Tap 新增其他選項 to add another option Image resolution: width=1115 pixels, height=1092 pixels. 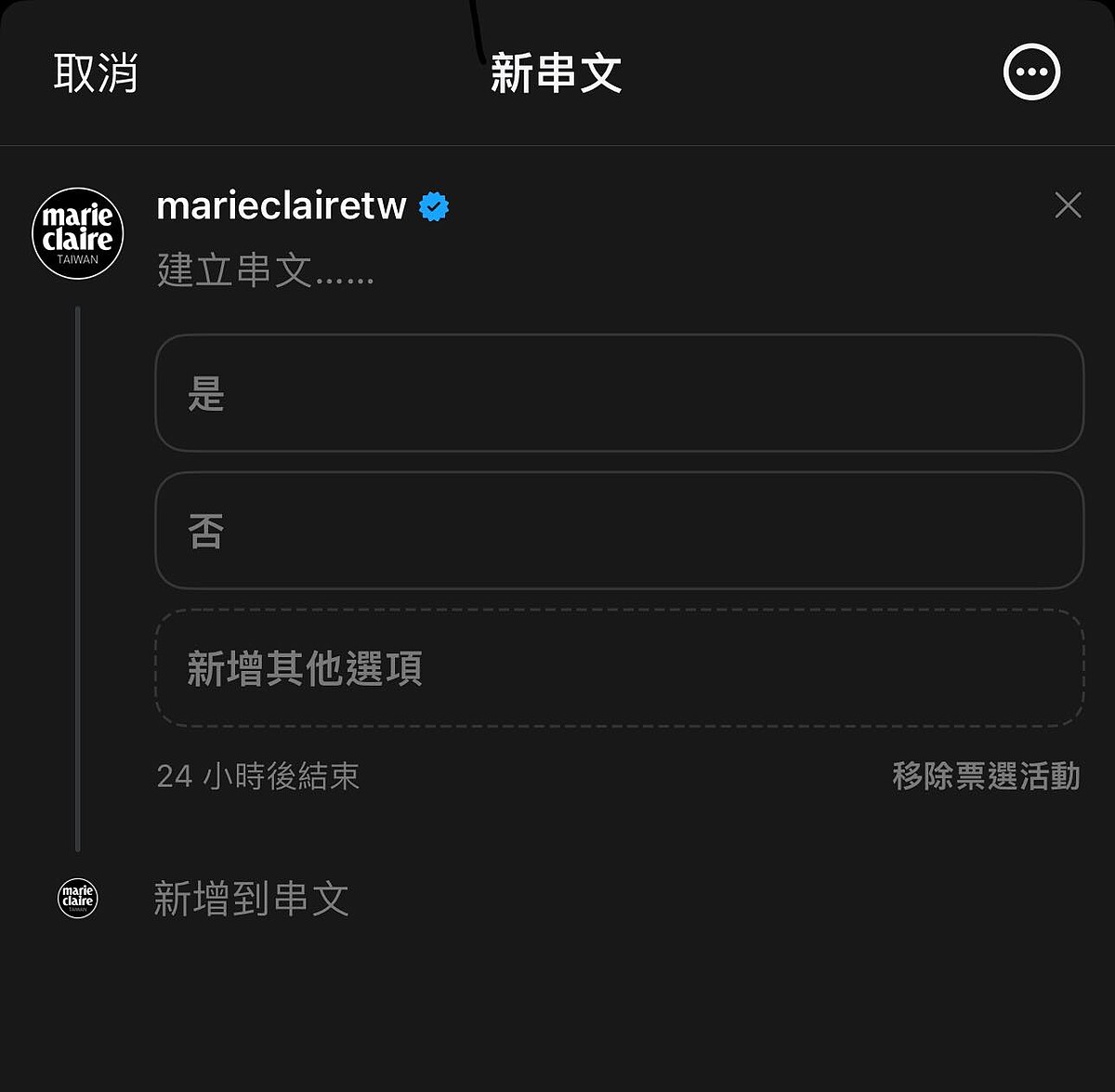[x=619, y=668]
